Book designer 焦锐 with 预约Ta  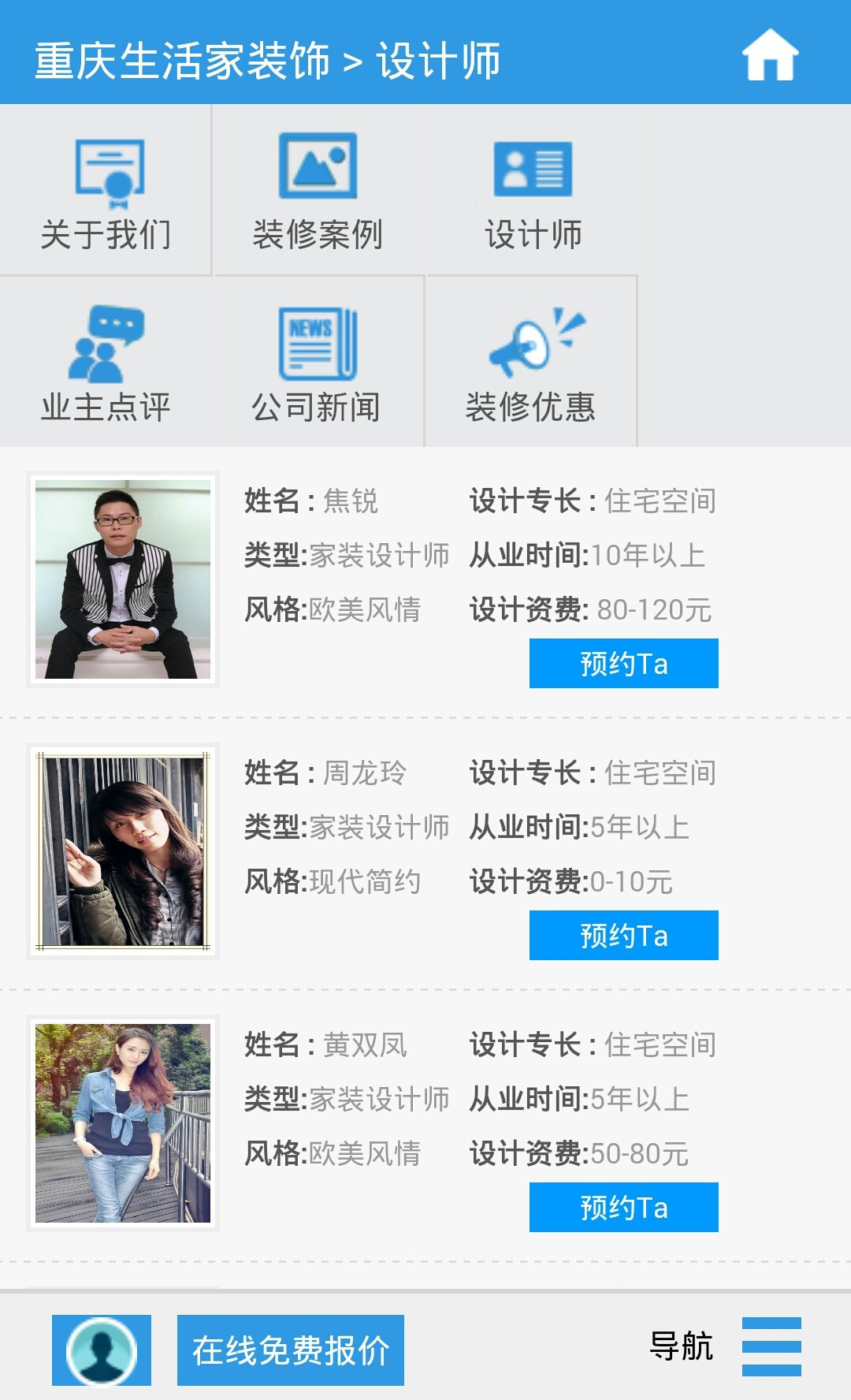tap(624, 663)
